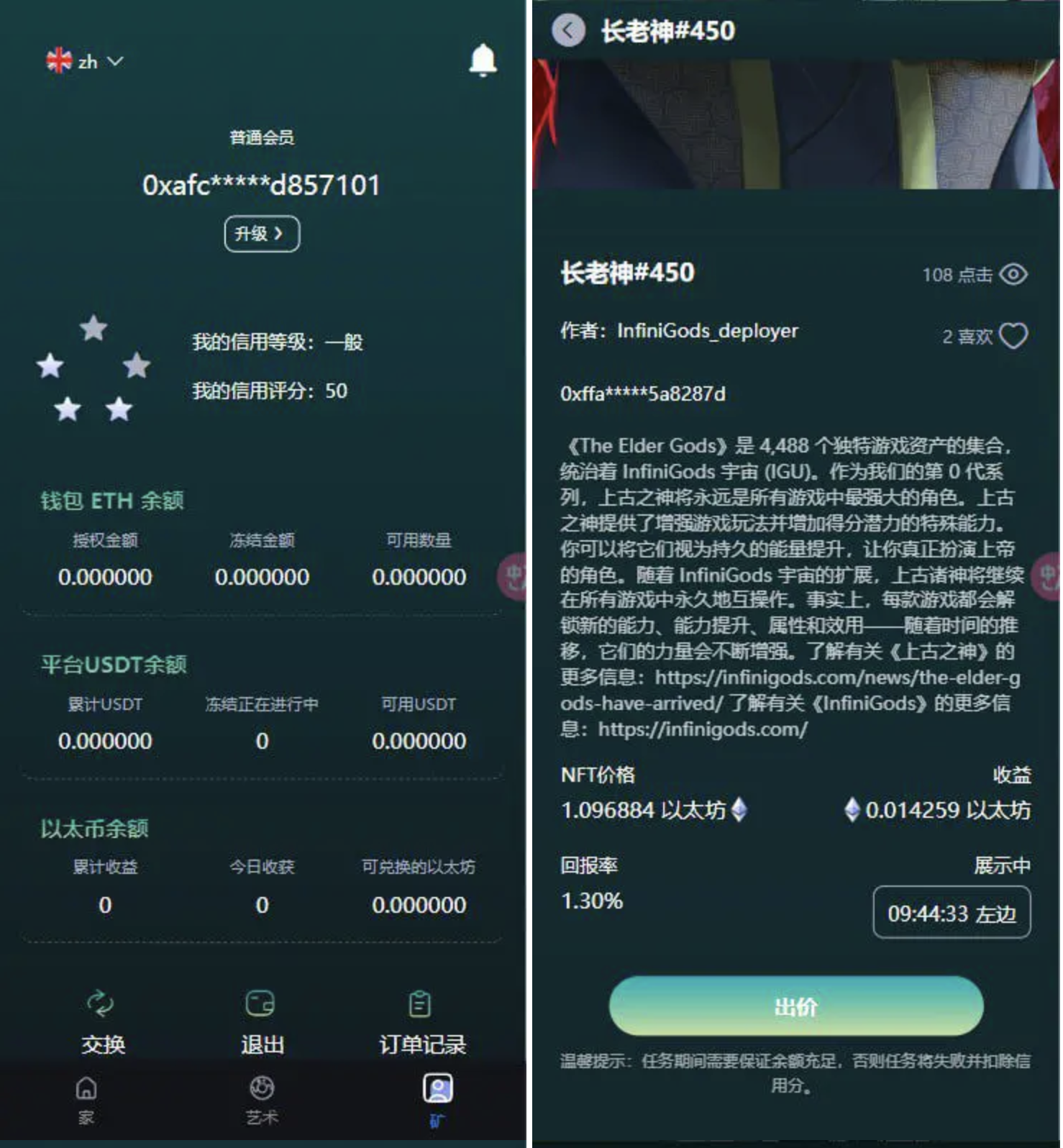The height and width of the screenshot is (1148, 1063).
Task: Switch to the 艺术 art tab
Action: (261, 1099)
